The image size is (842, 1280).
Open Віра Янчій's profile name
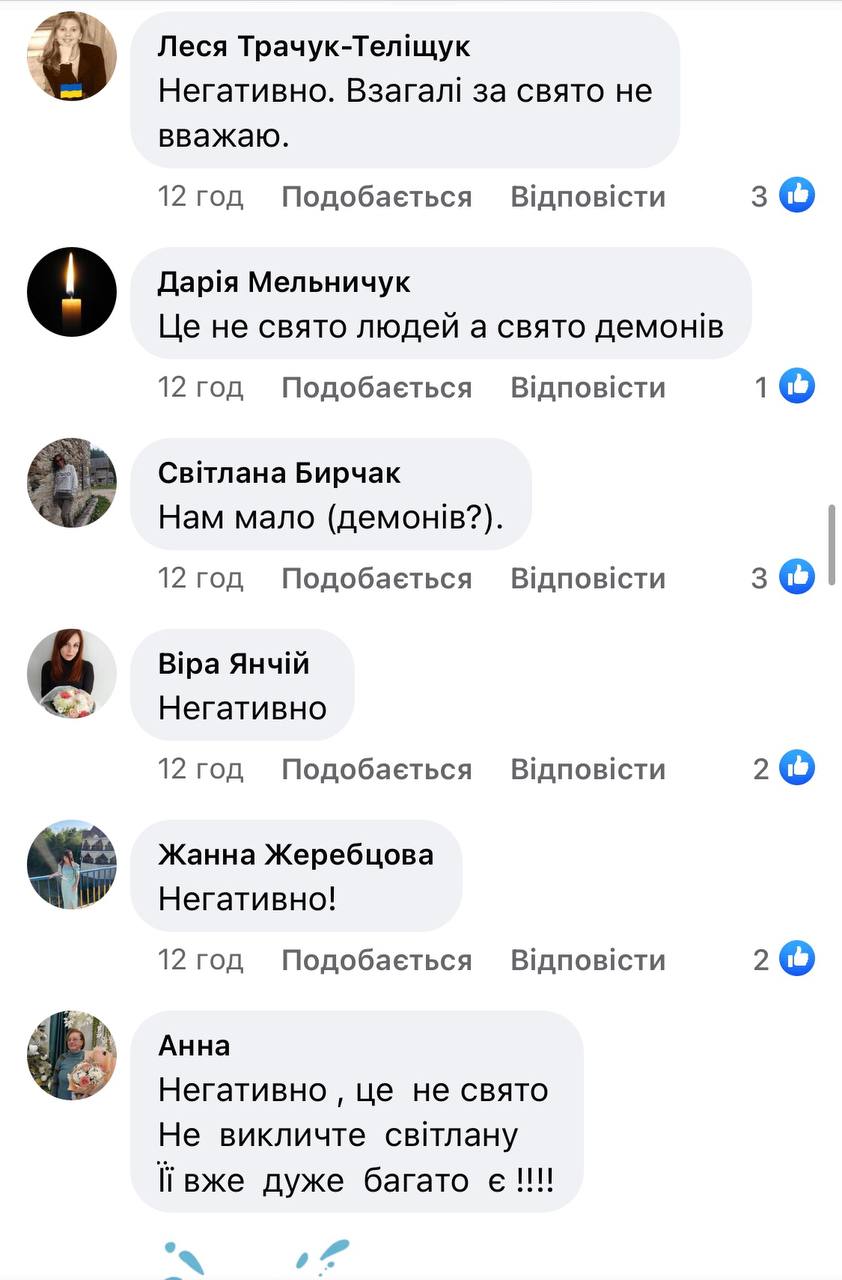(234, 664)
